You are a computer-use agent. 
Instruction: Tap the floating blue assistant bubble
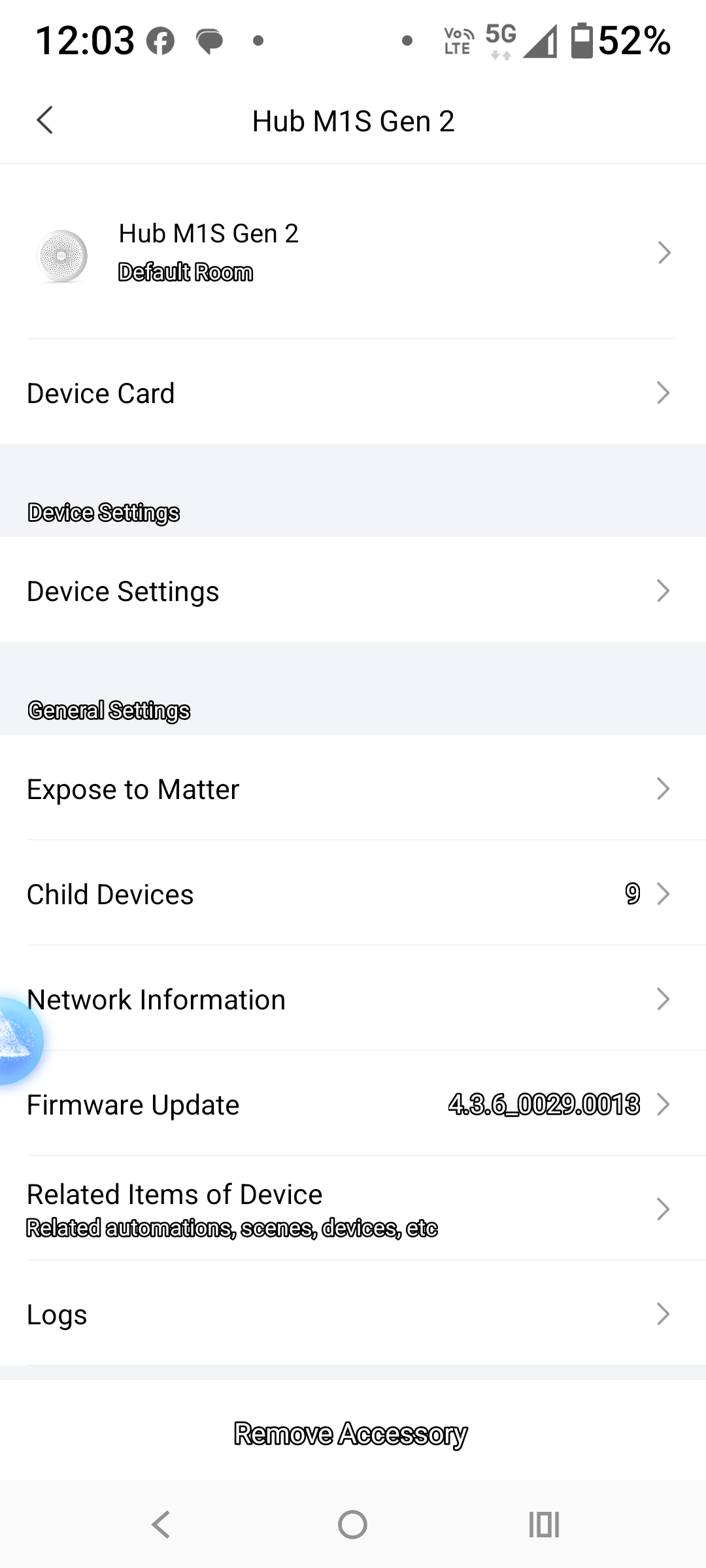coord(16,1041)
